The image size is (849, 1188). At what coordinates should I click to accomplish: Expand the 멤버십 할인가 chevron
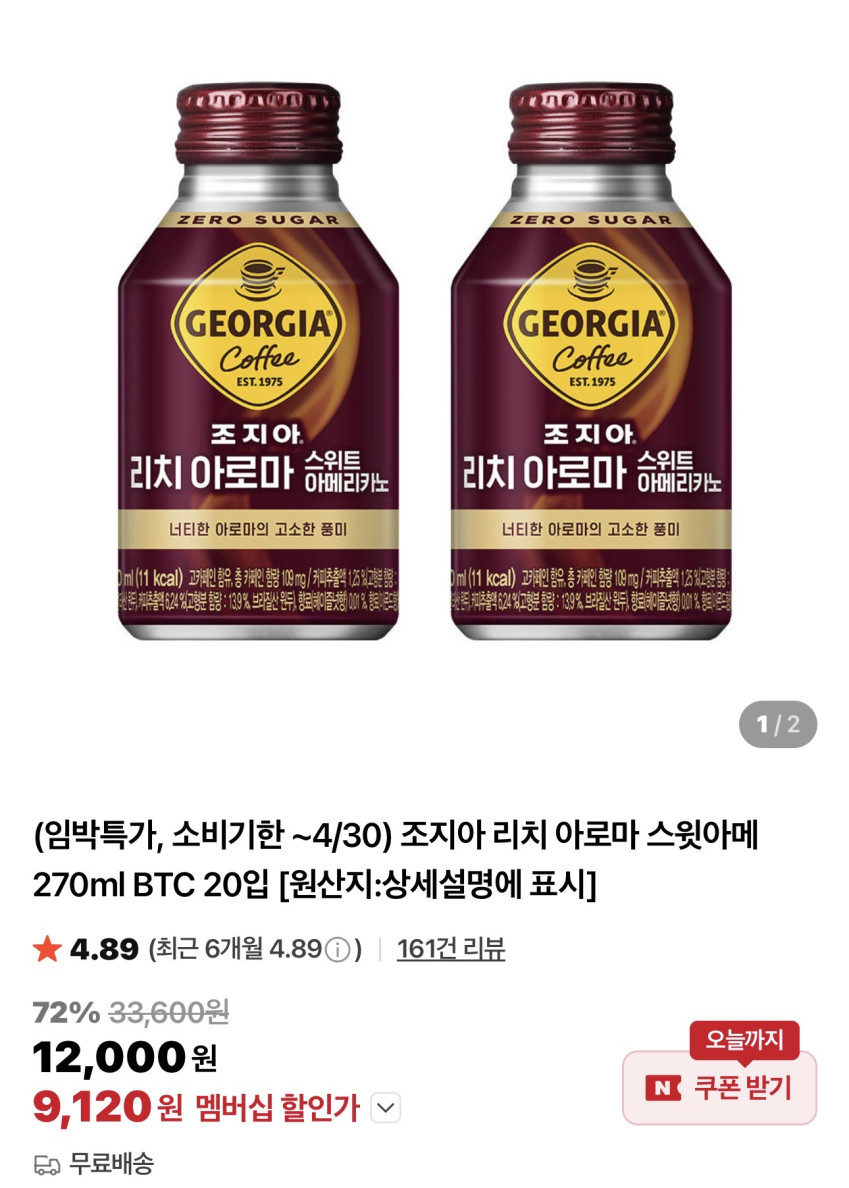(386, 1108)
